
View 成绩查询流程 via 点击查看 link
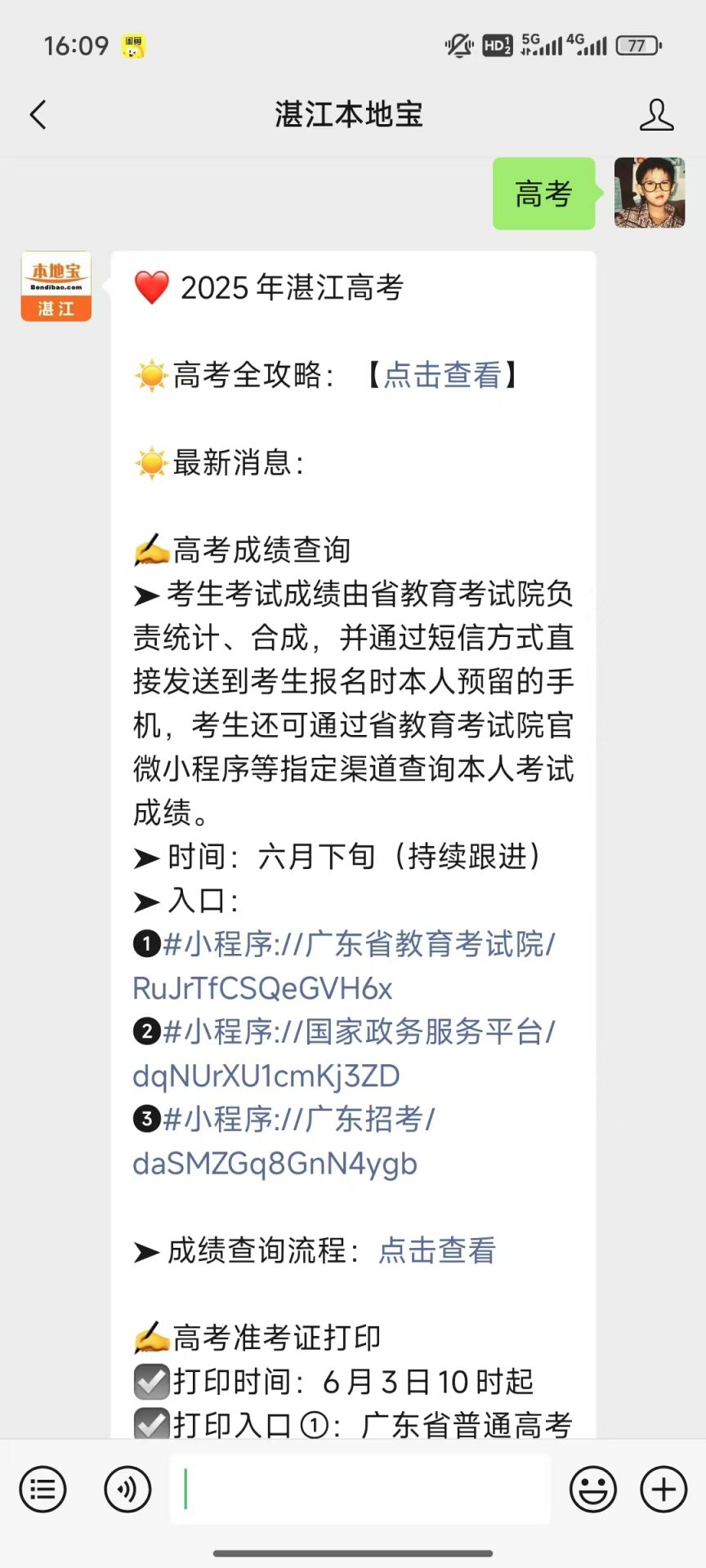coord(436,1250)
